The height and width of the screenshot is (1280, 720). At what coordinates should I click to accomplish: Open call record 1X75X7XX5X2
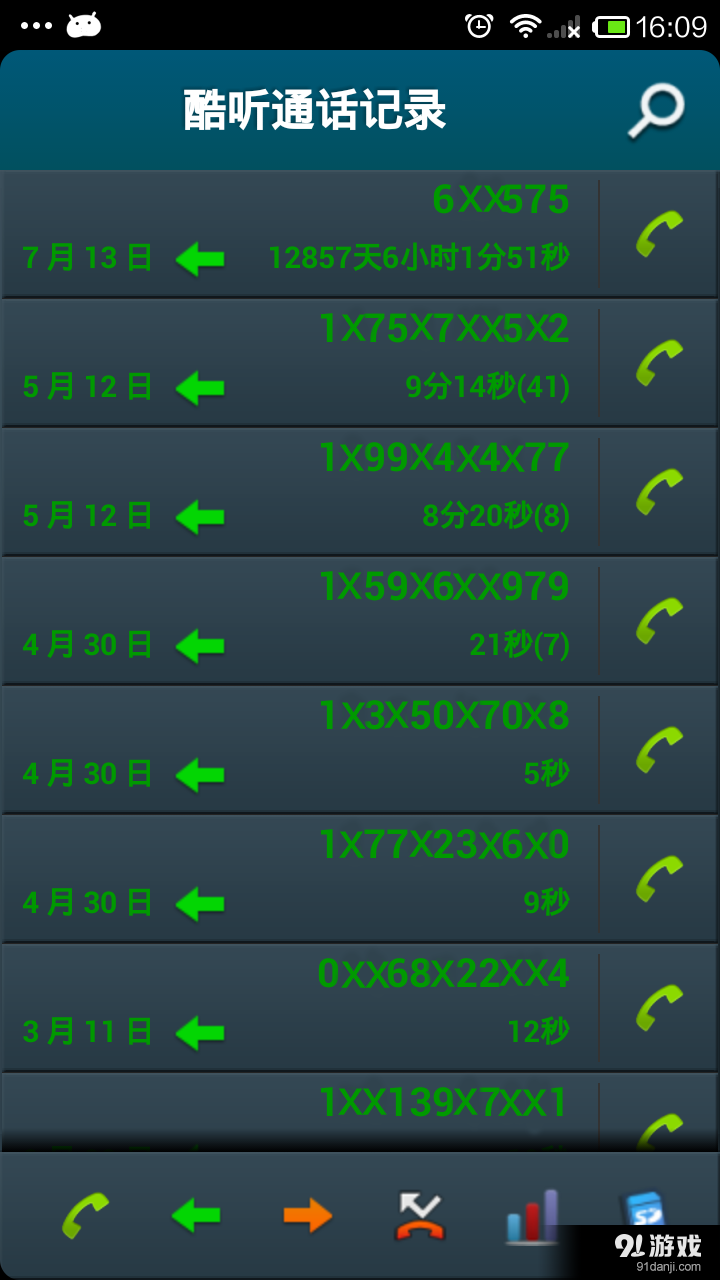pos(300,362)
